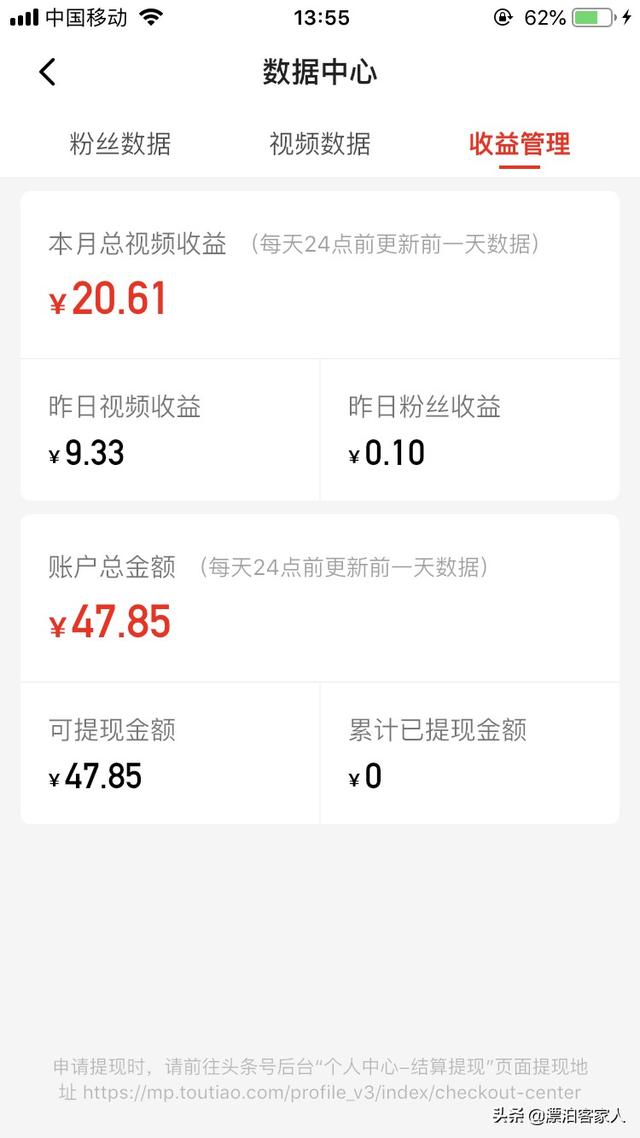The height and width of the screenshot is (1138, 640).
Task: Select the 收益管理 tab
Action: click(x=519, y=143)
